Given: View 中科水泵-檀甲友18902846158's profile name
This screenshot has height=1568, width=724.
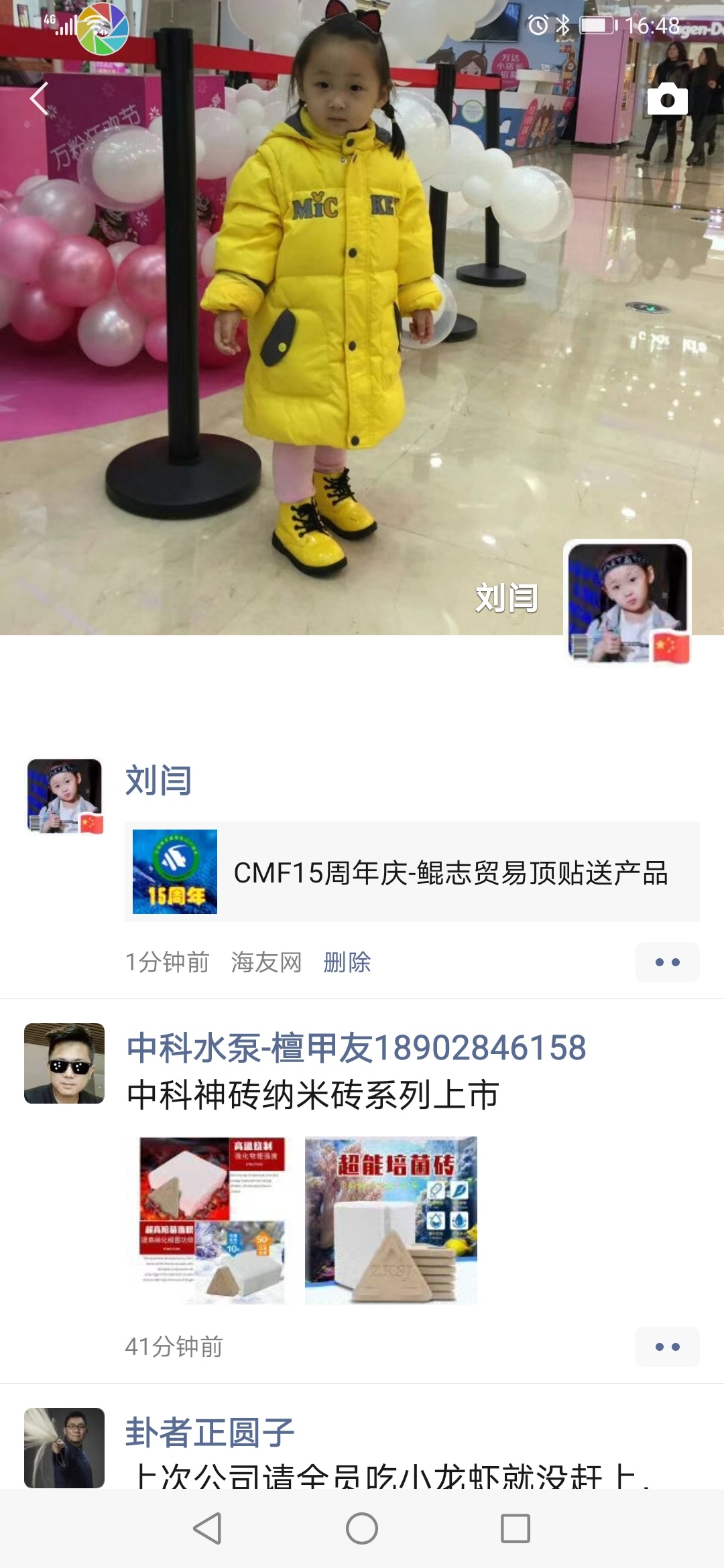Looking at the screenshot, I should [356, 1048].
